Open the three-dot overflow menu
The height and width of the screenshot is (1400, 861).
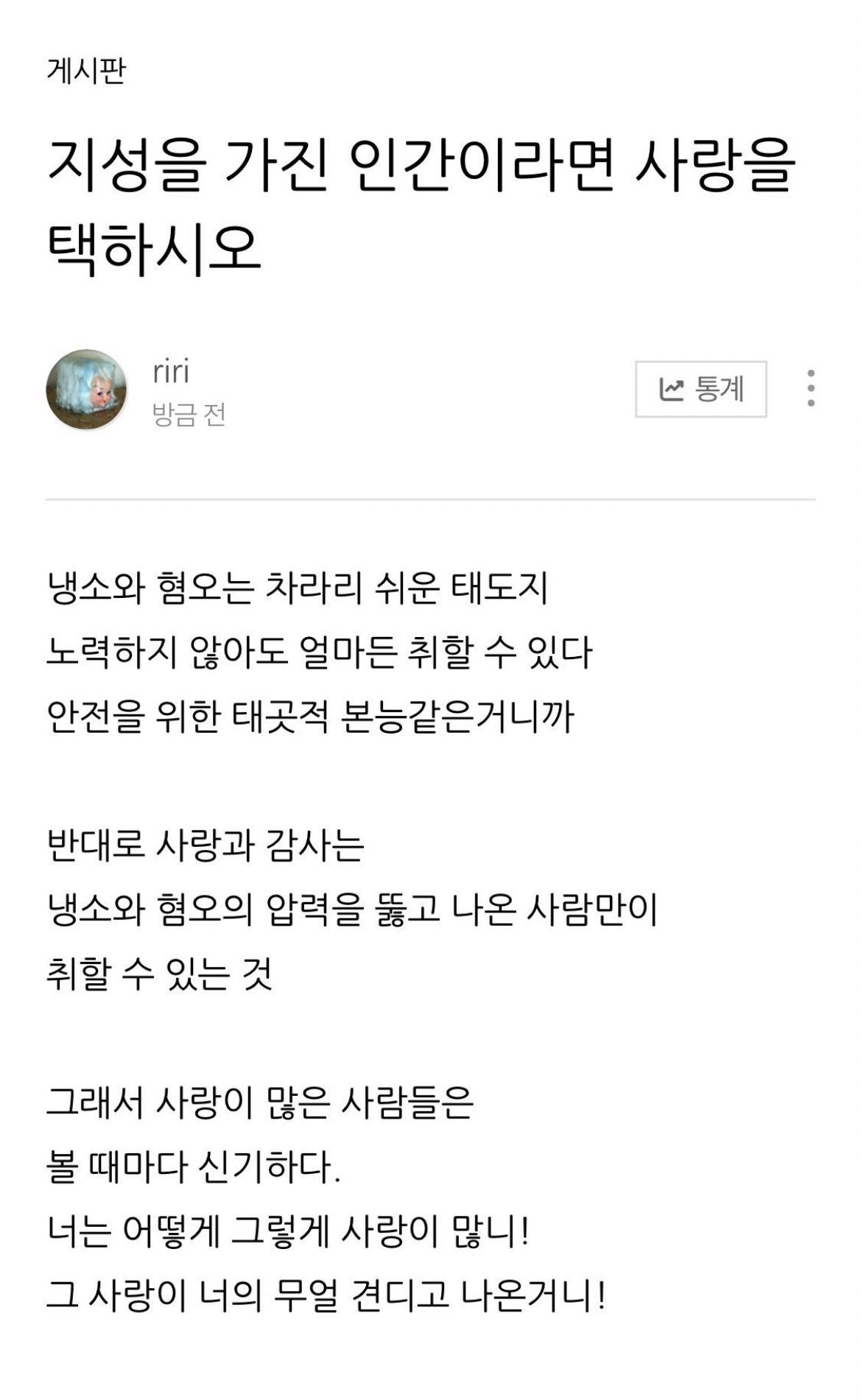point(810,388)
